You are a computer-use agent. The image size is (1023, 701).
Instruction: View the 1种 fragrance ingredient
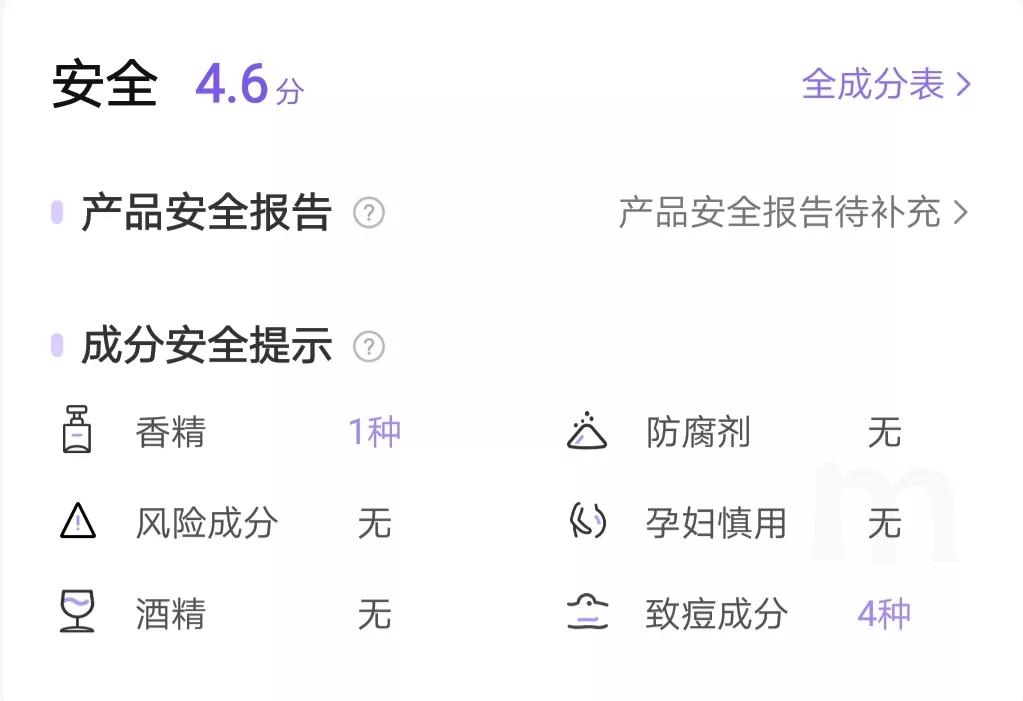(x=374, y=432)
